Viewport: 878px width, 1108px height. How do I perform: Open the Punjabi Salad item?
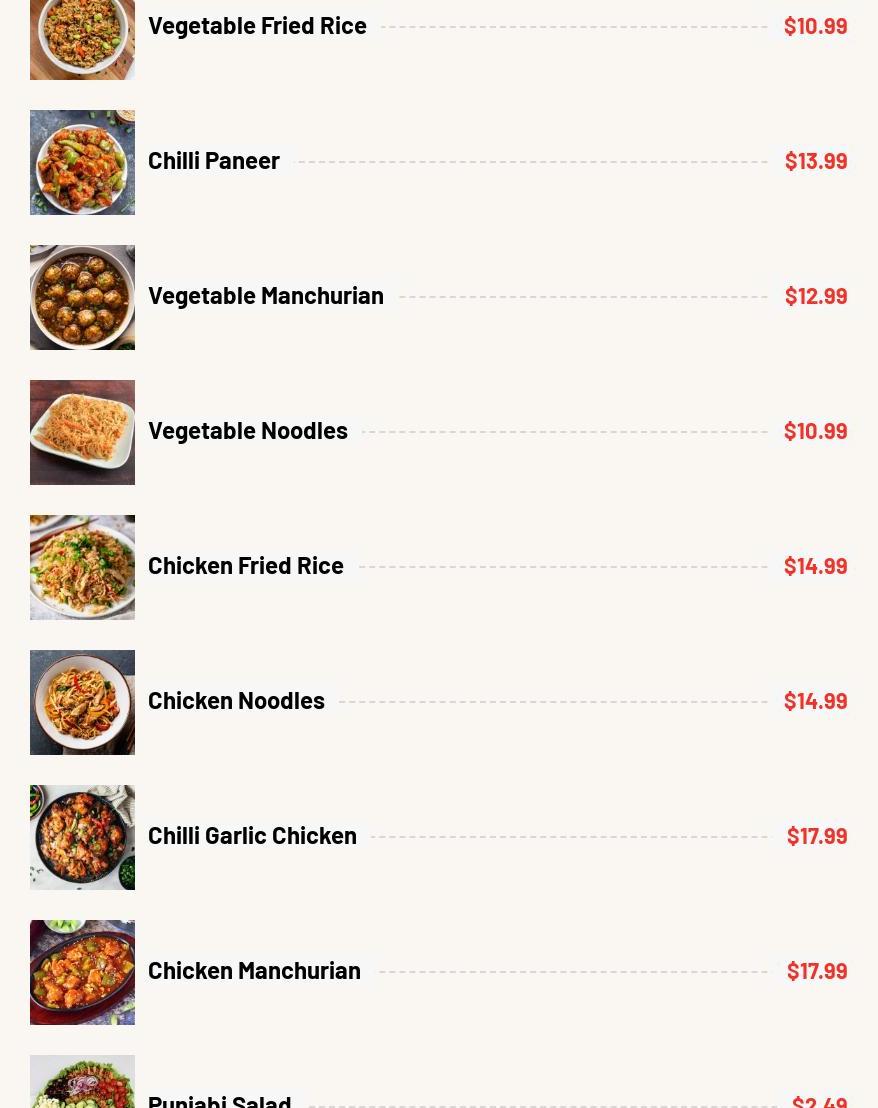coord(220,1098)
